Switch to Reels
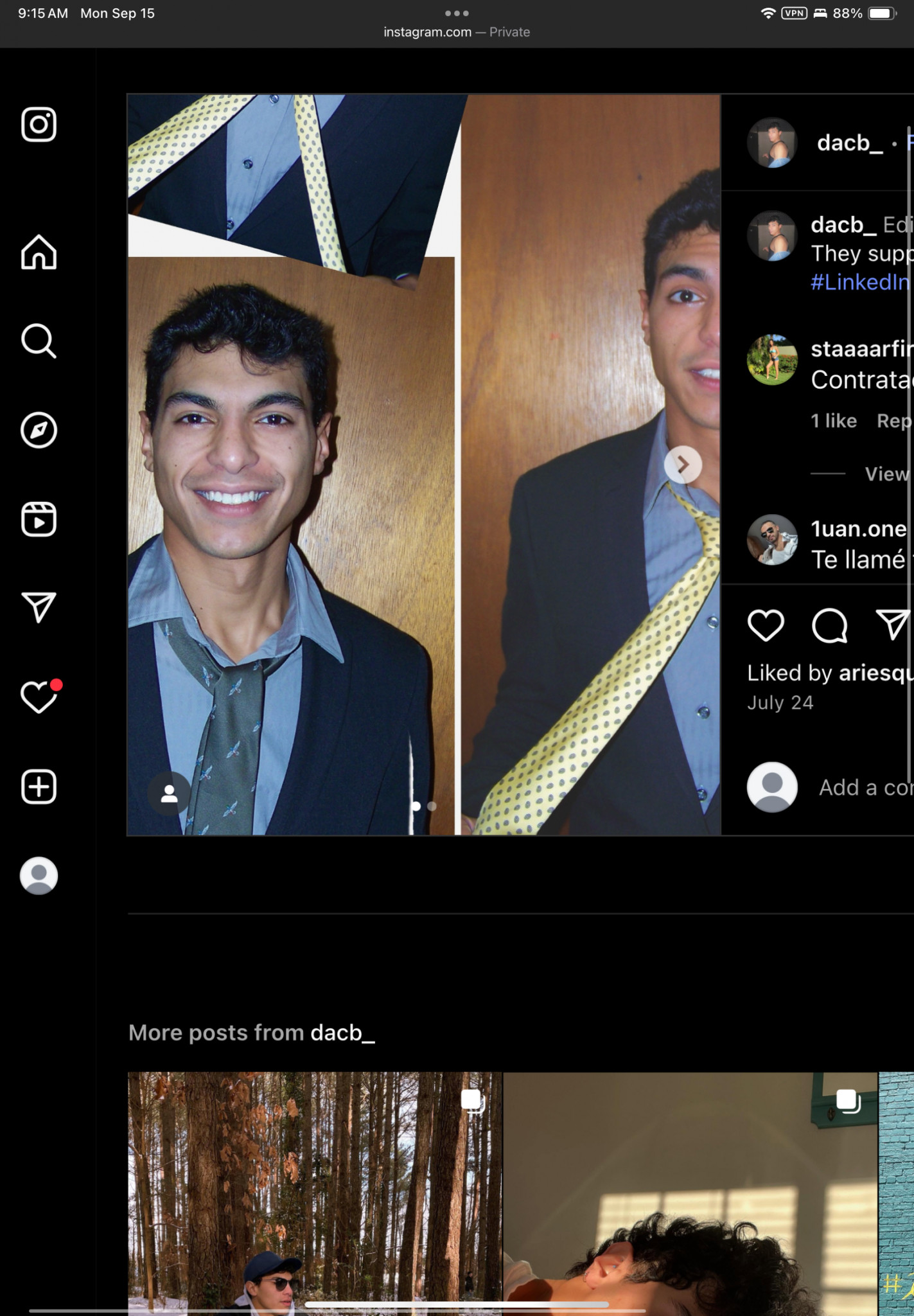This screenshot has height=1316, width=914. coord(39,519)
